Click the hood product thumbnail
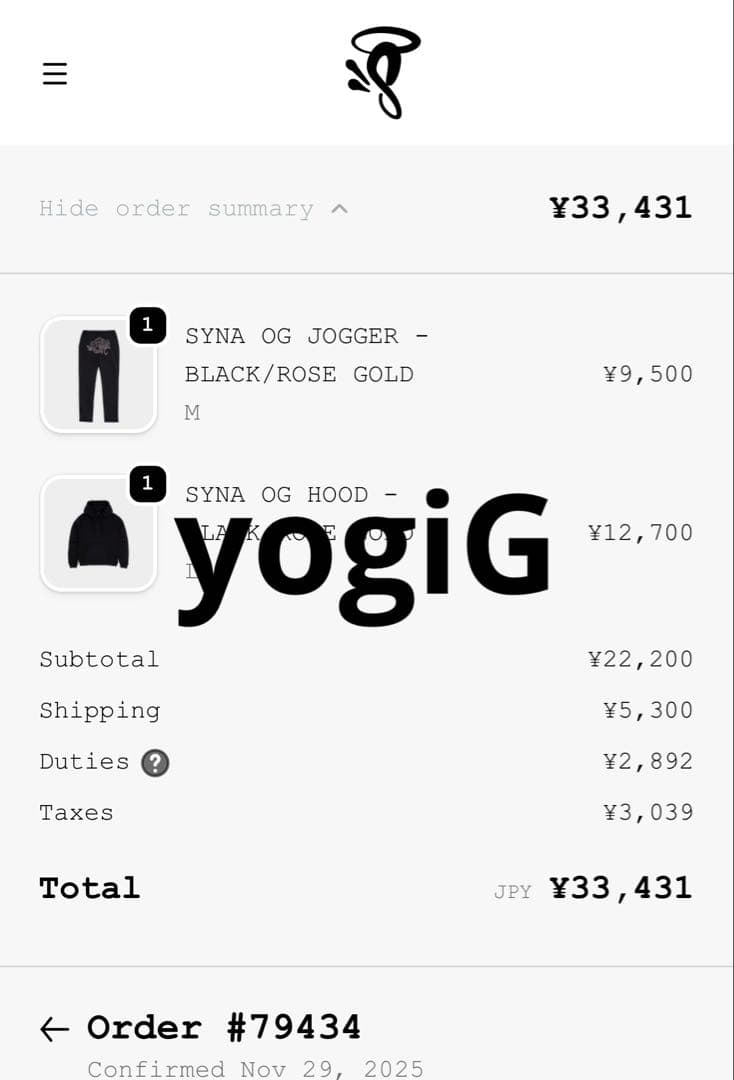This screenshot has height=1080, width=734. coord(98,533)
